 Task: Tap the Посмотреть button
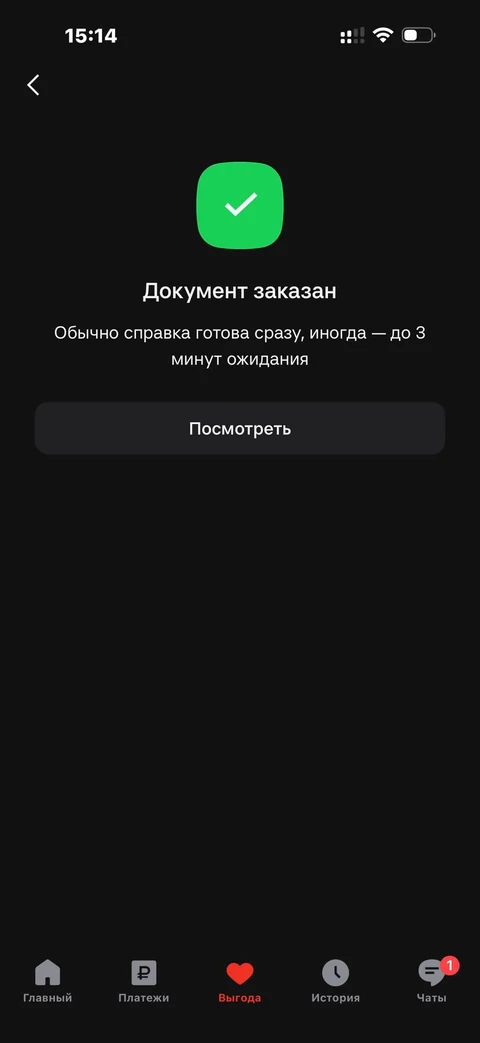(240, 428)
